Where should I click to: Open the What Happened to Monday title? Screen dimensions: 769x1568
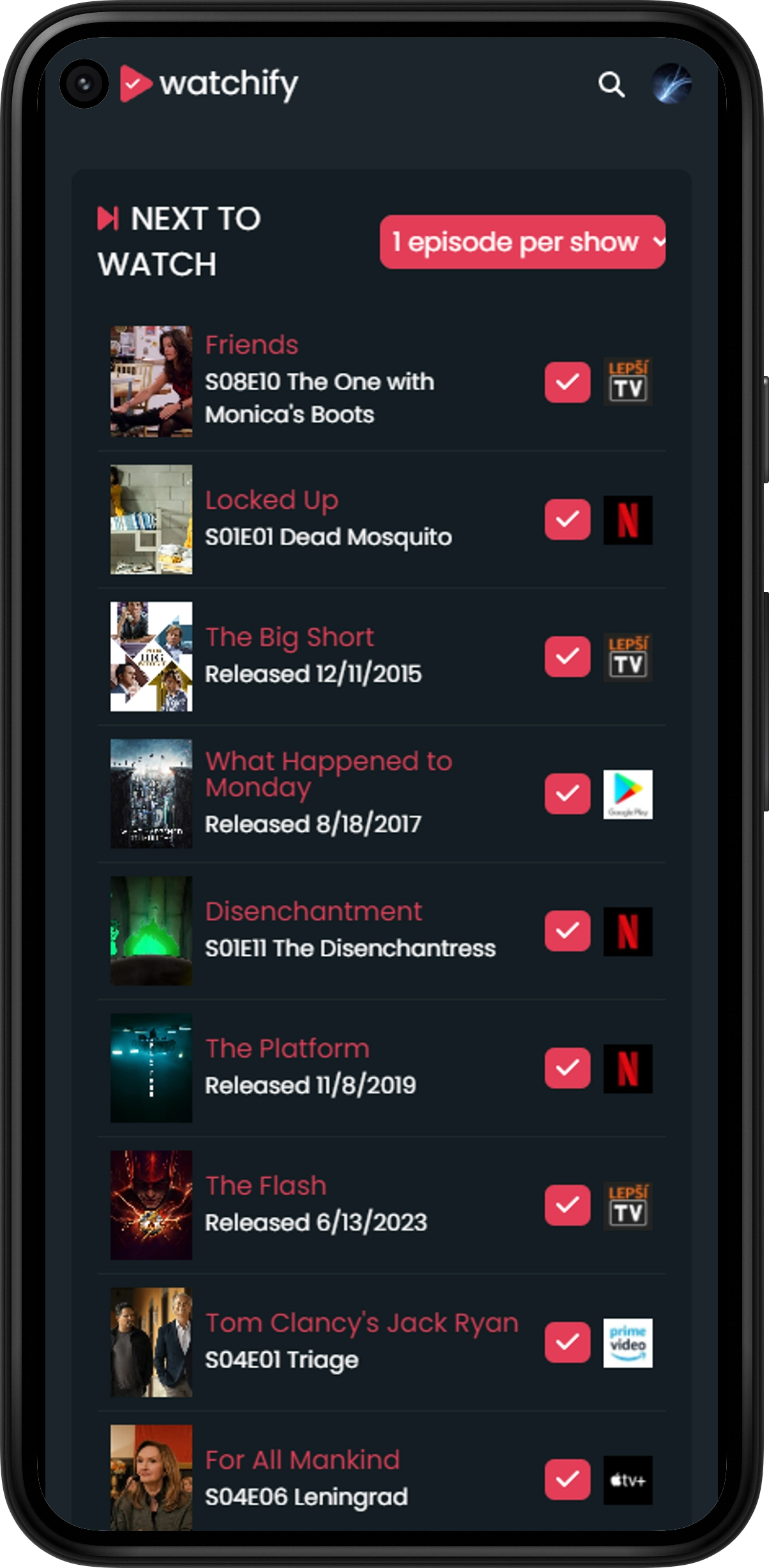[x=328, y=774]
